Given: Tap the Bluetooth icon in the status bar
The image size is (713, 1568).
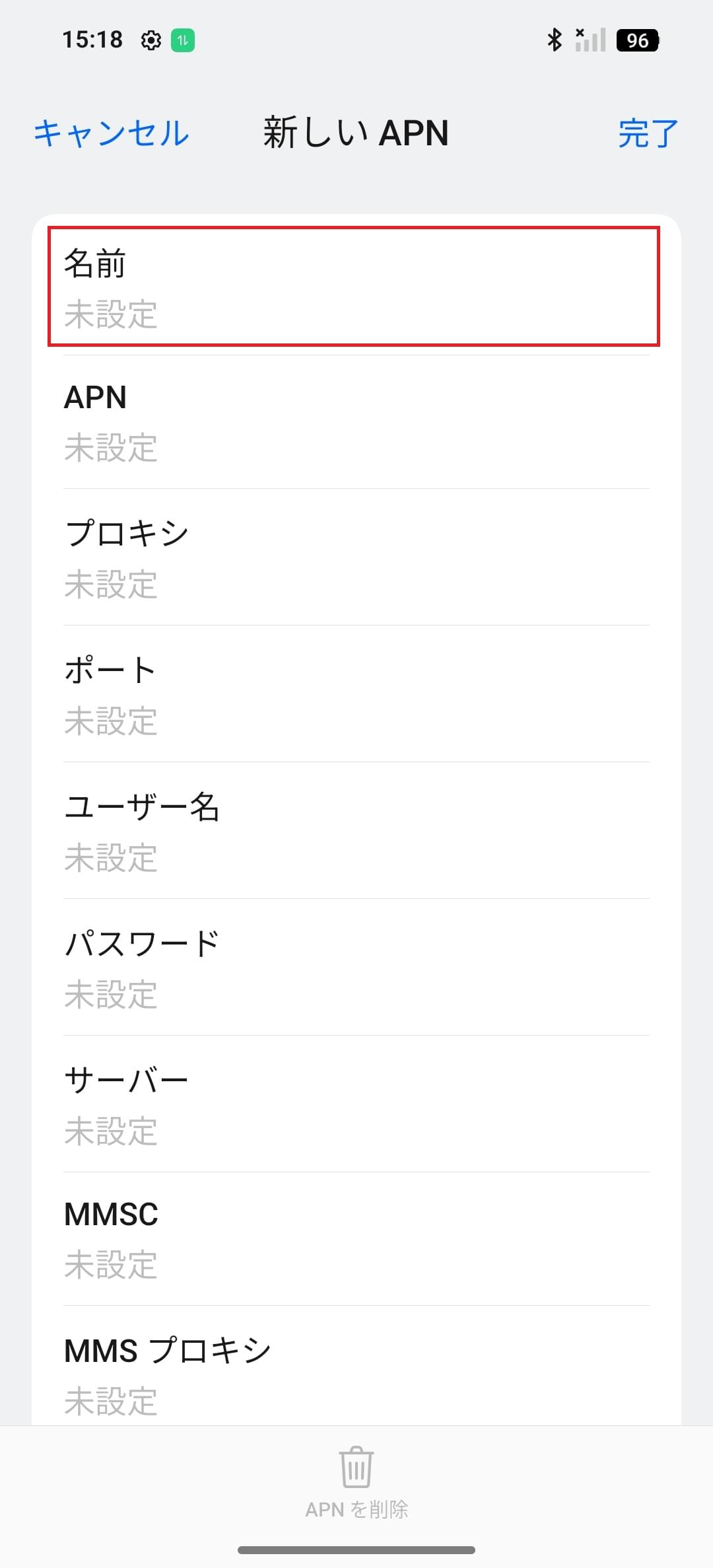Looking at the screenshot, I should click(553, 40).
